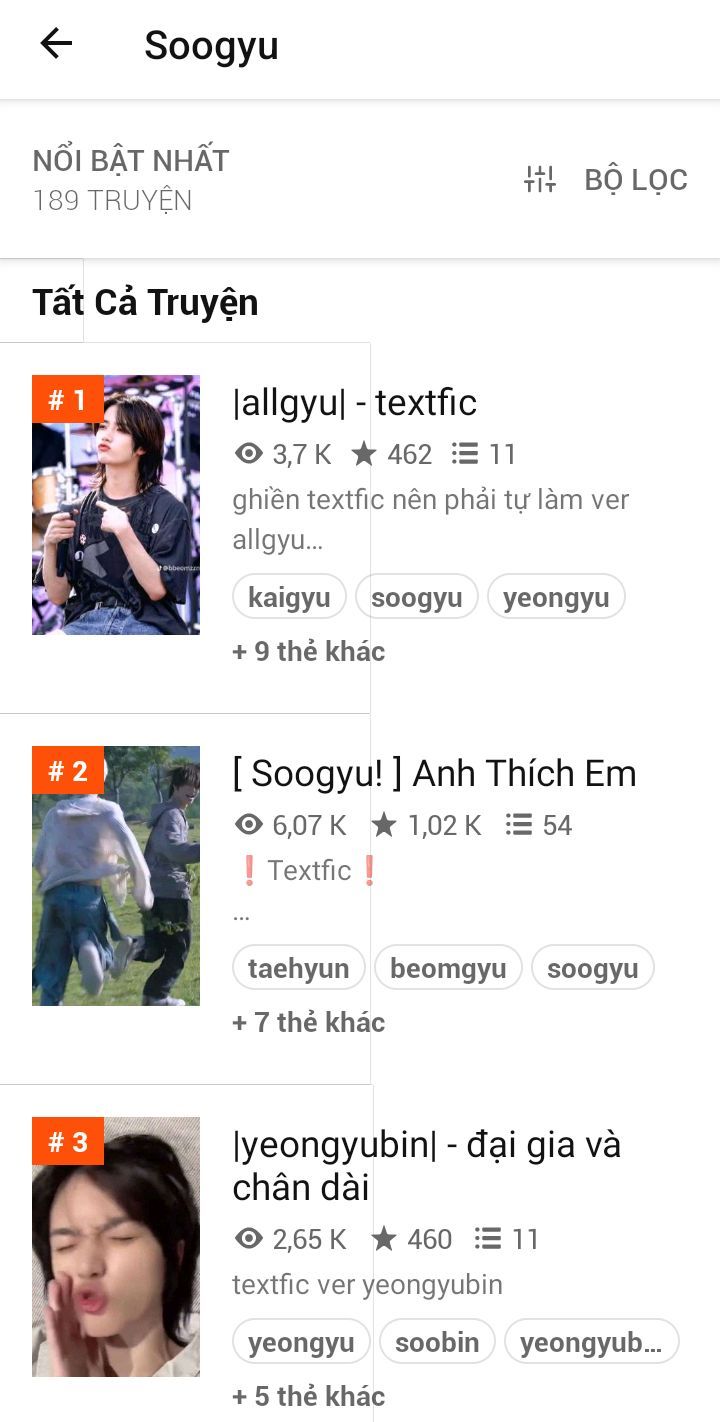The image size is (720, 1422).
Task: Tap the yeongyu tag under |yeongyubin| story
Action: point(301,1343)
